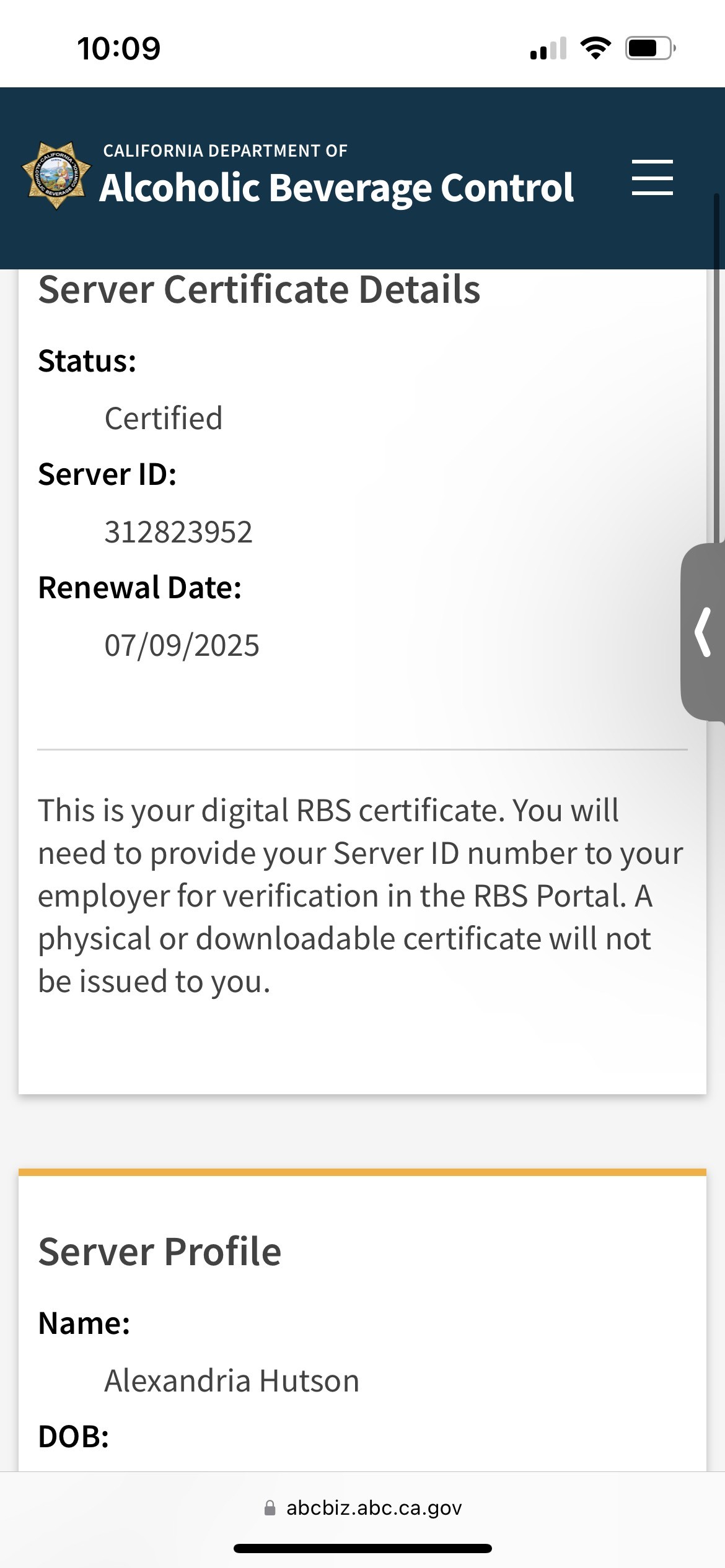
Task: Tap the abcbiz.abc.ca.gov address bar
Action: [x=363, y=1508]
